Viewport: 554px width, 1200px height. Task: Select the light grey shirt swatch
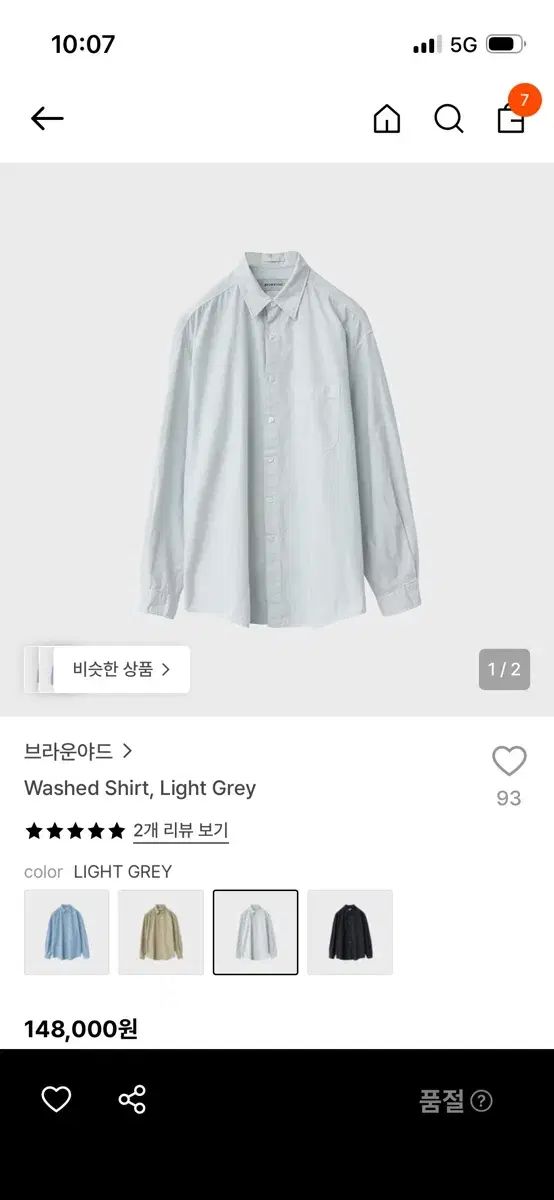[x=255, y=932]
